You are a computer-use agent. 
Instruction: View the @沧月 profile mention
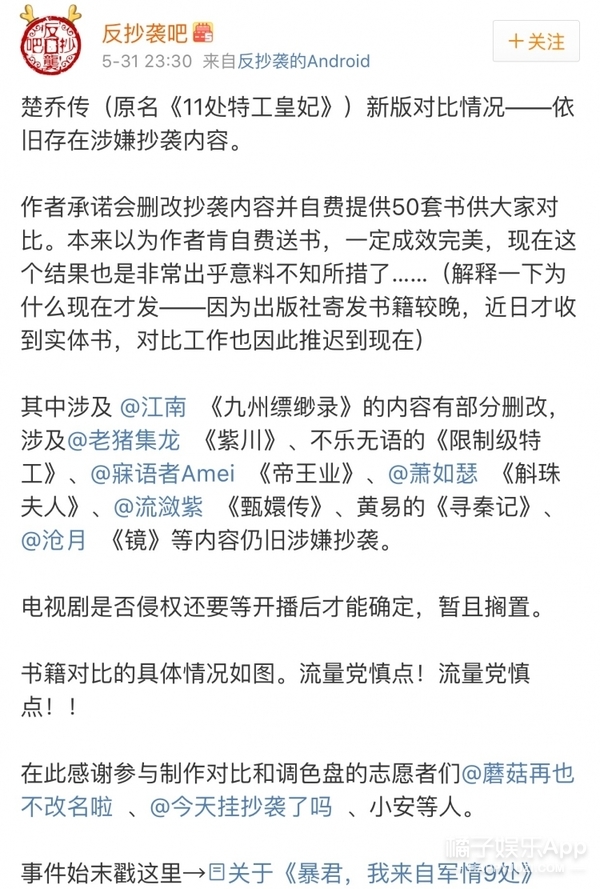(x=54, y=539)
